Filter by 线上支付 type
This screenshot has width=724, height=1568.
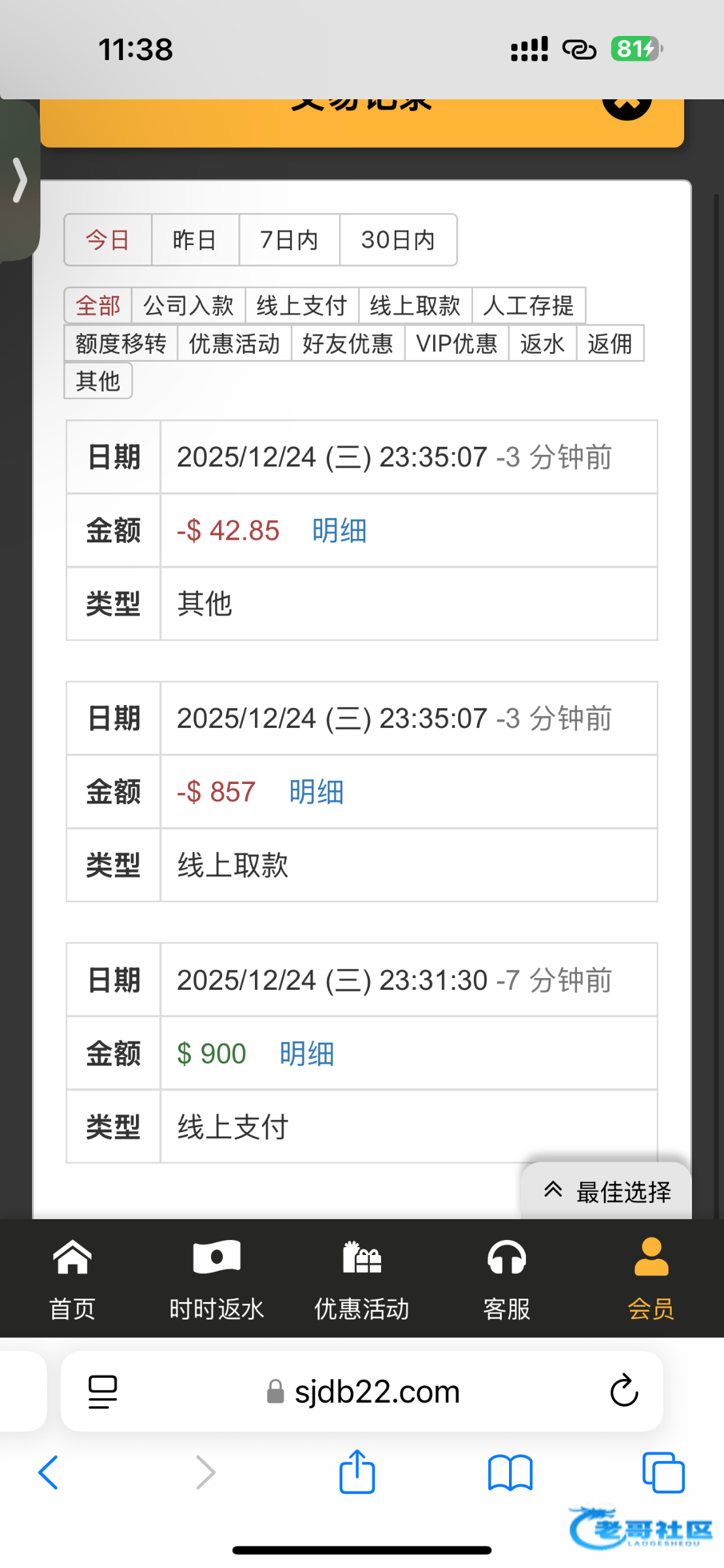point(301,306)
